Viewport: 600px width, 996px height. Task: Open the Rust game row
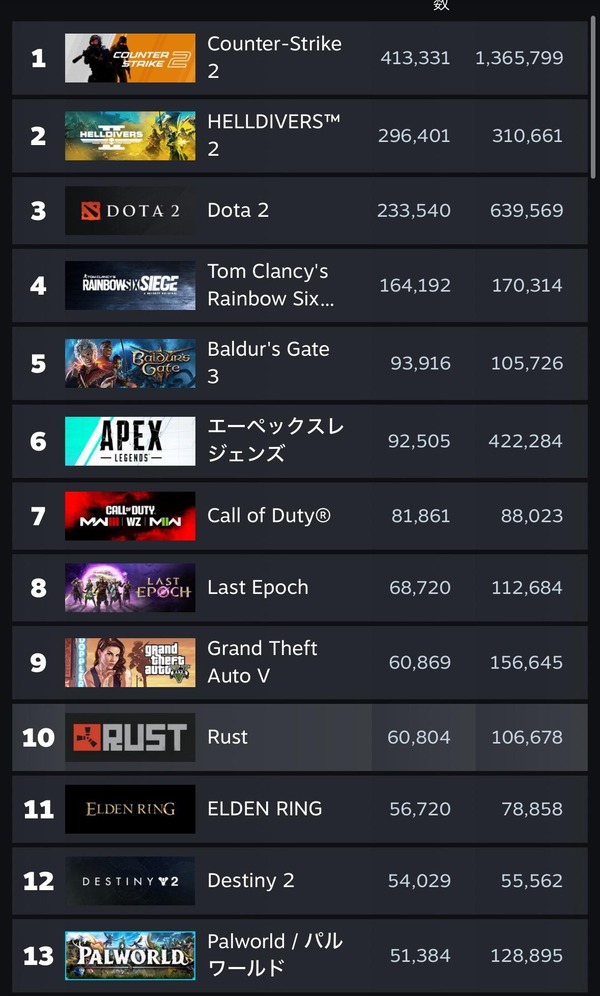pyautogui.click(x=300, y=737)
